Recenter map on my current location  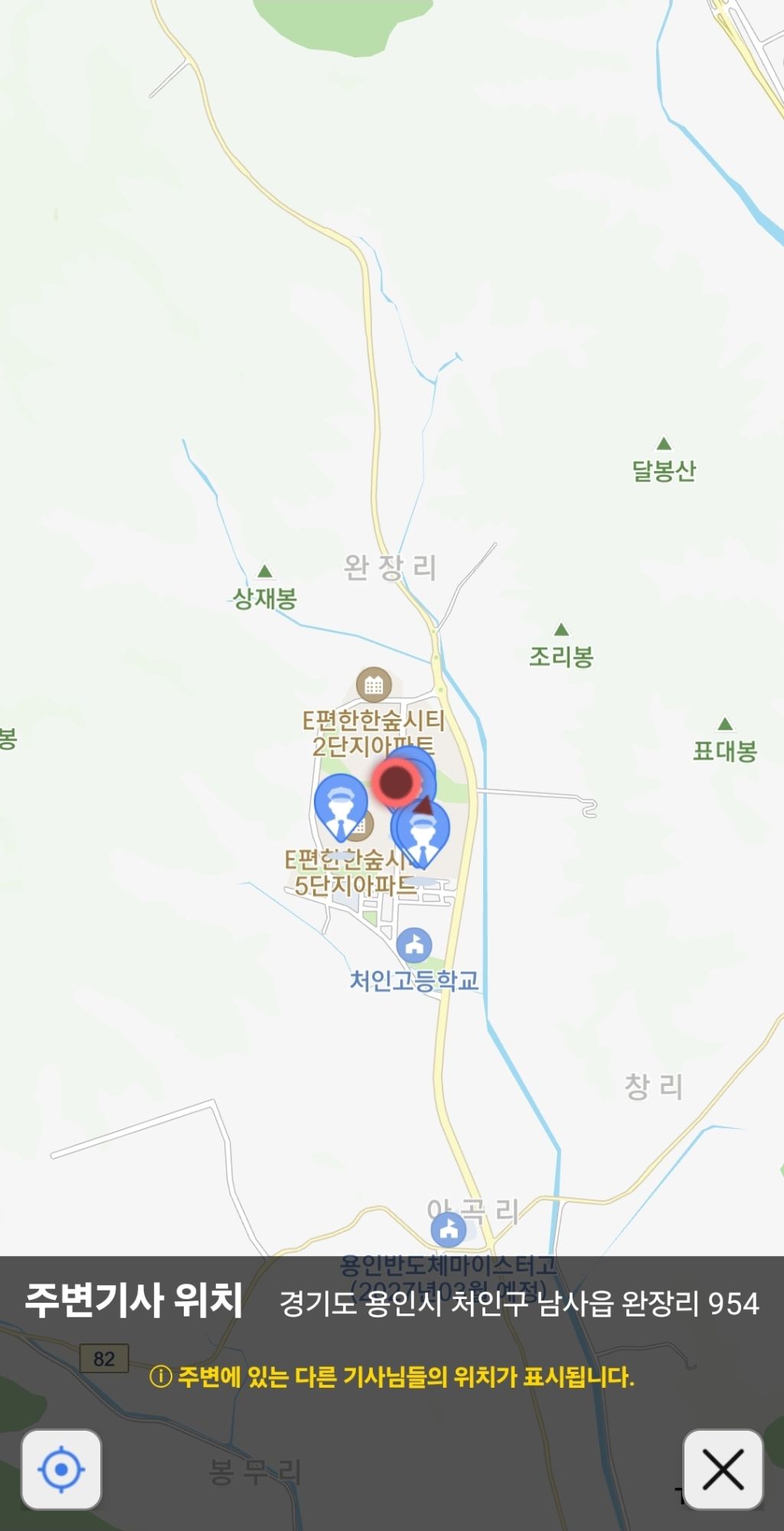61,1468
